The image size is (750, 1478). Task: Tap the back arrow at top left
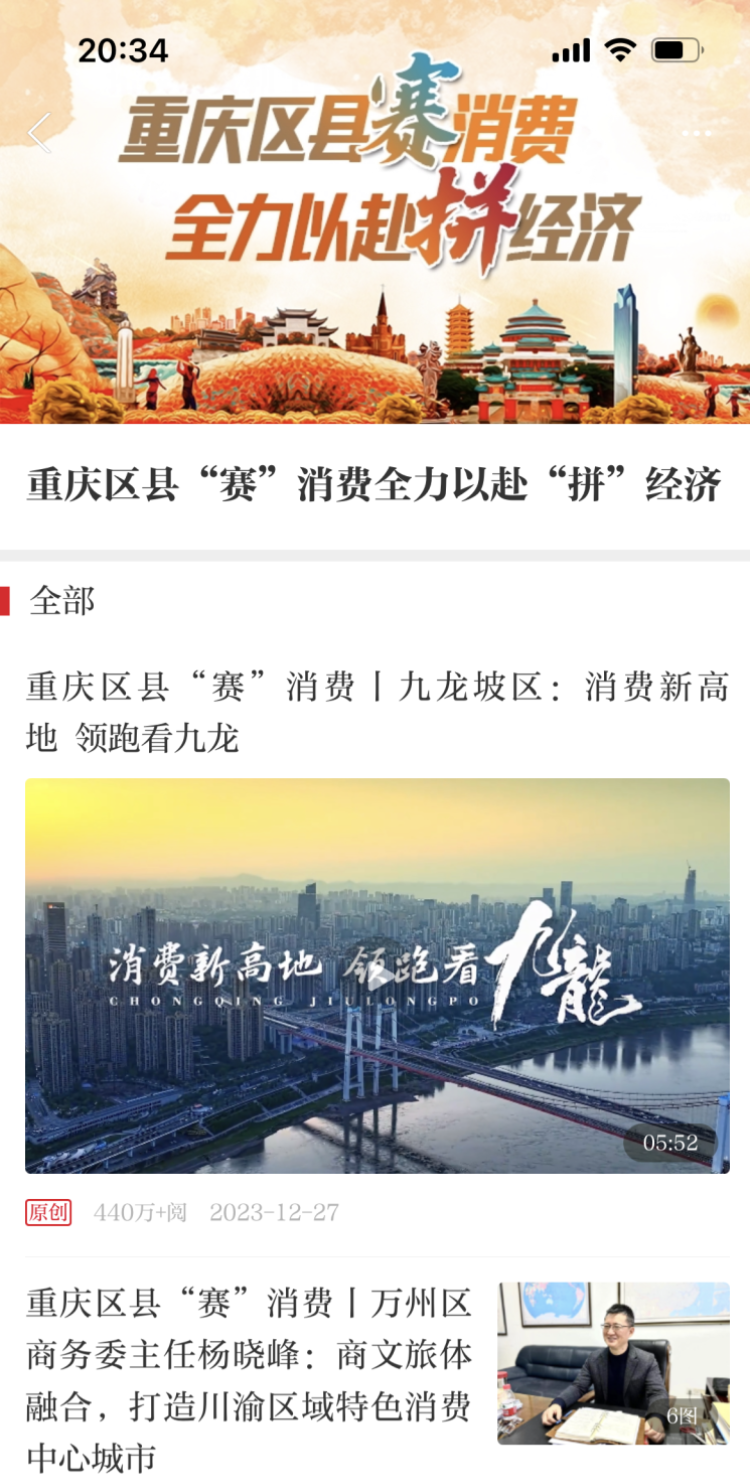39,133
